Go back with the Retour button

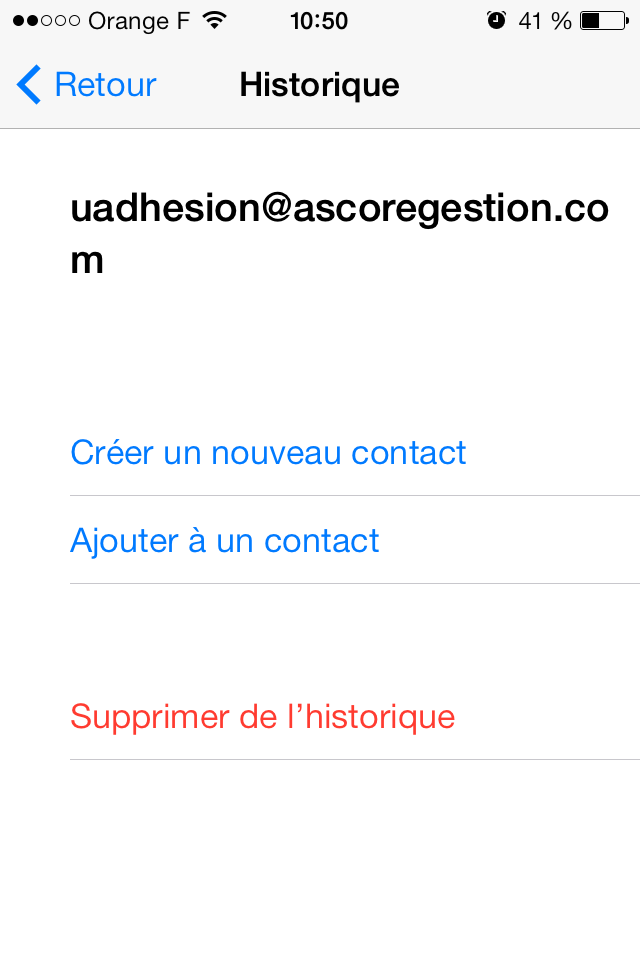87,85
